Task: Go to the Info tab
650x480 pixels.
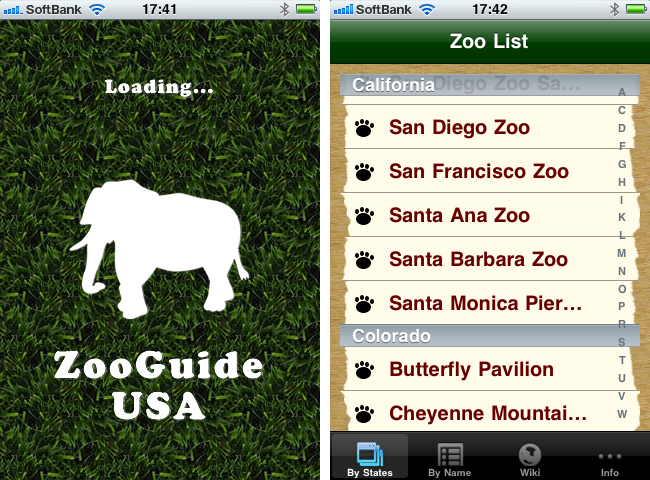Action: click(x=609, y=458)
